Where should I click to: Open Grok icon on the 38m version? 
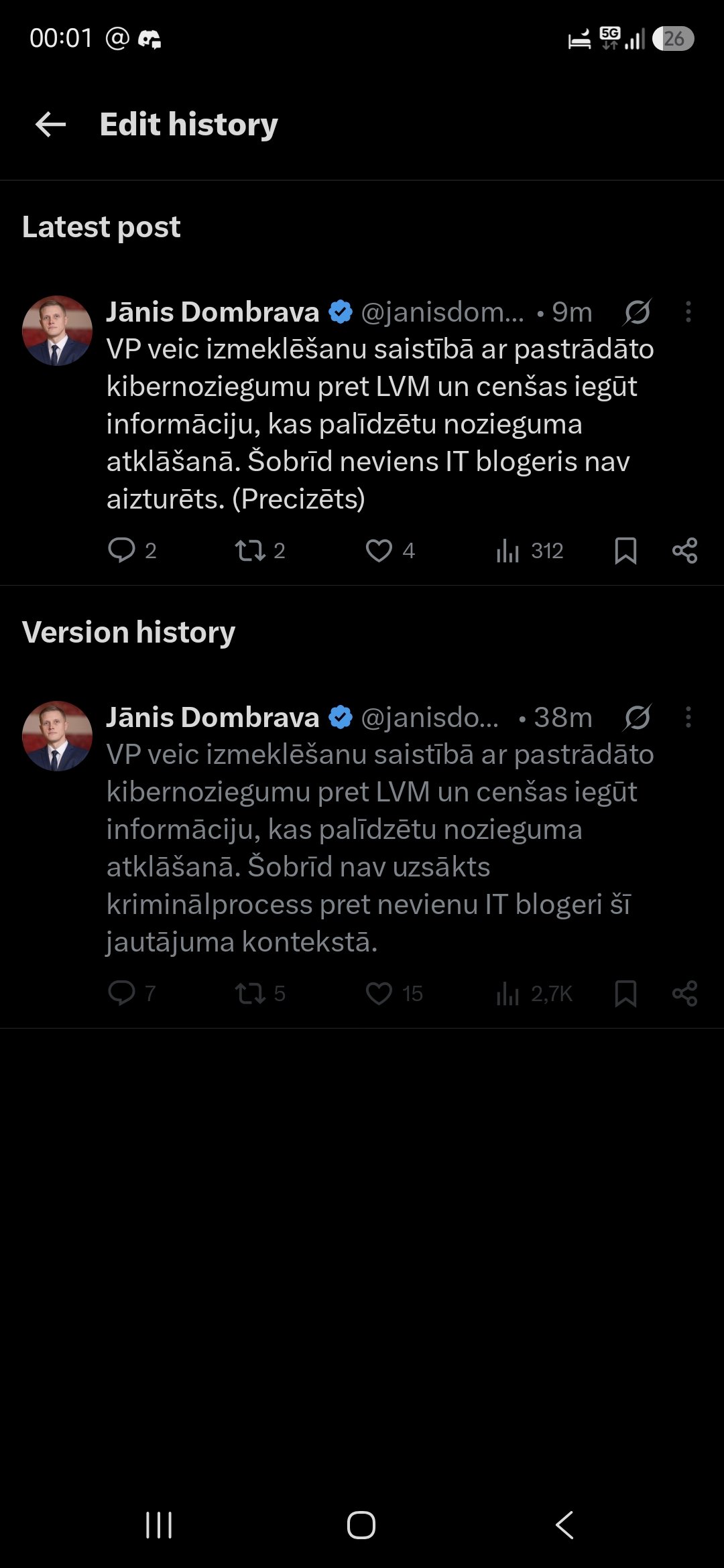tap(637, 718)
